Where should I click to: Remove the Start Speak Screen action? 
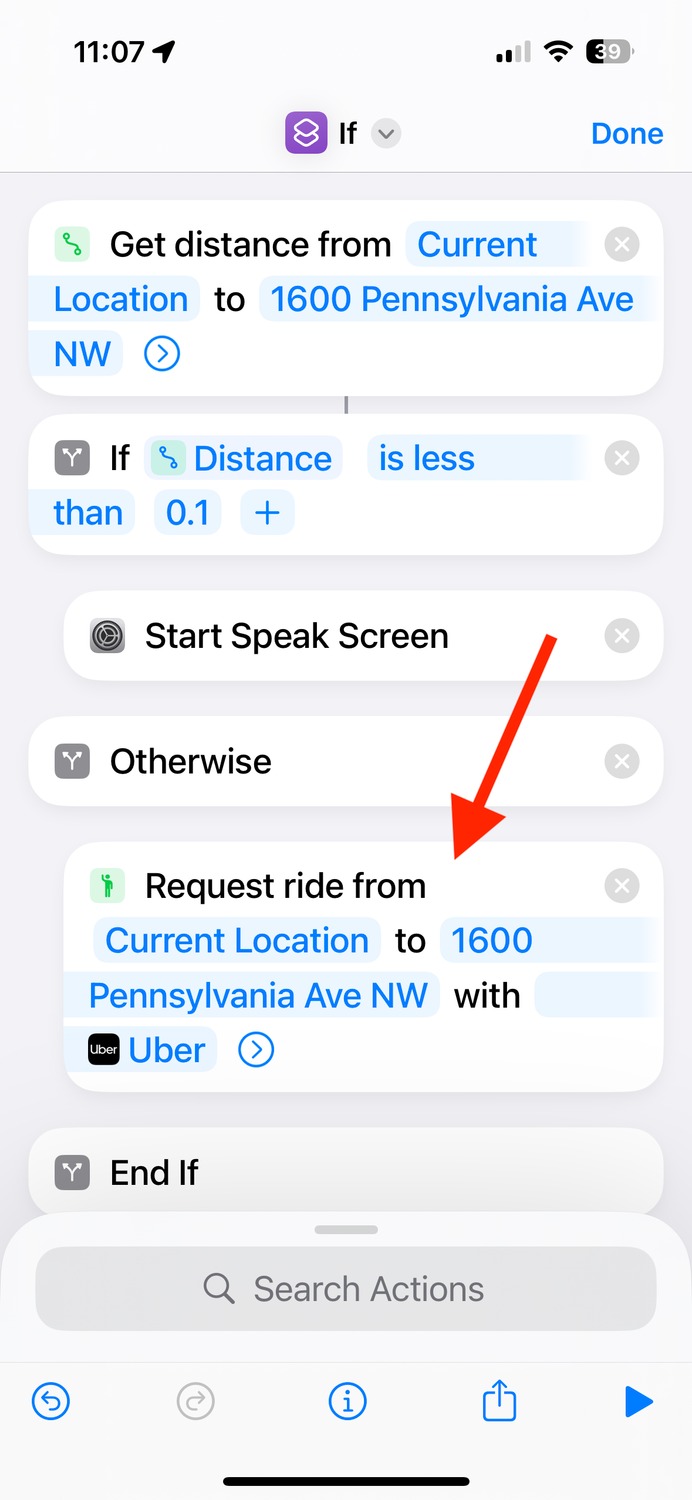(x=622, y=636)
